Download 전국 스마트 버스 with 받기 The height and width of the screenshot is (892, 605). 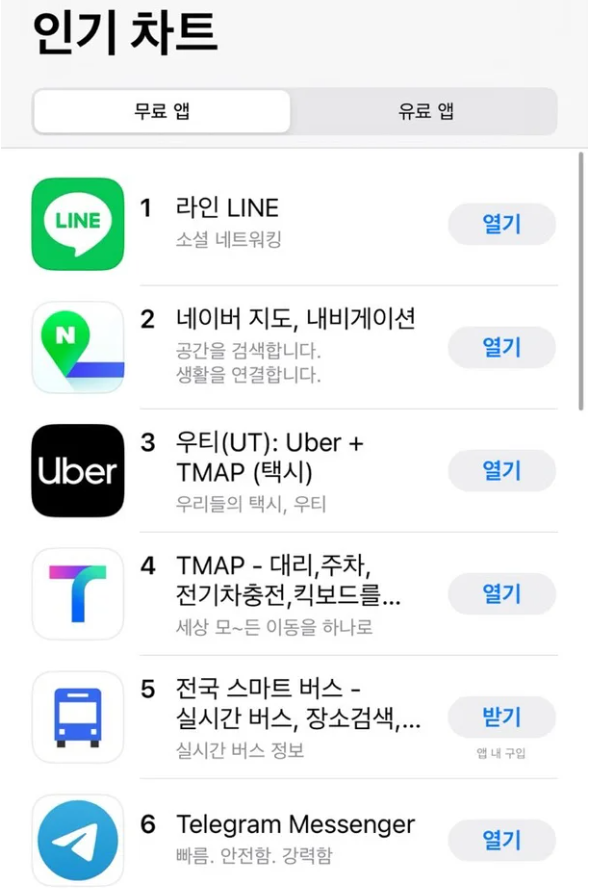(501, 717)
